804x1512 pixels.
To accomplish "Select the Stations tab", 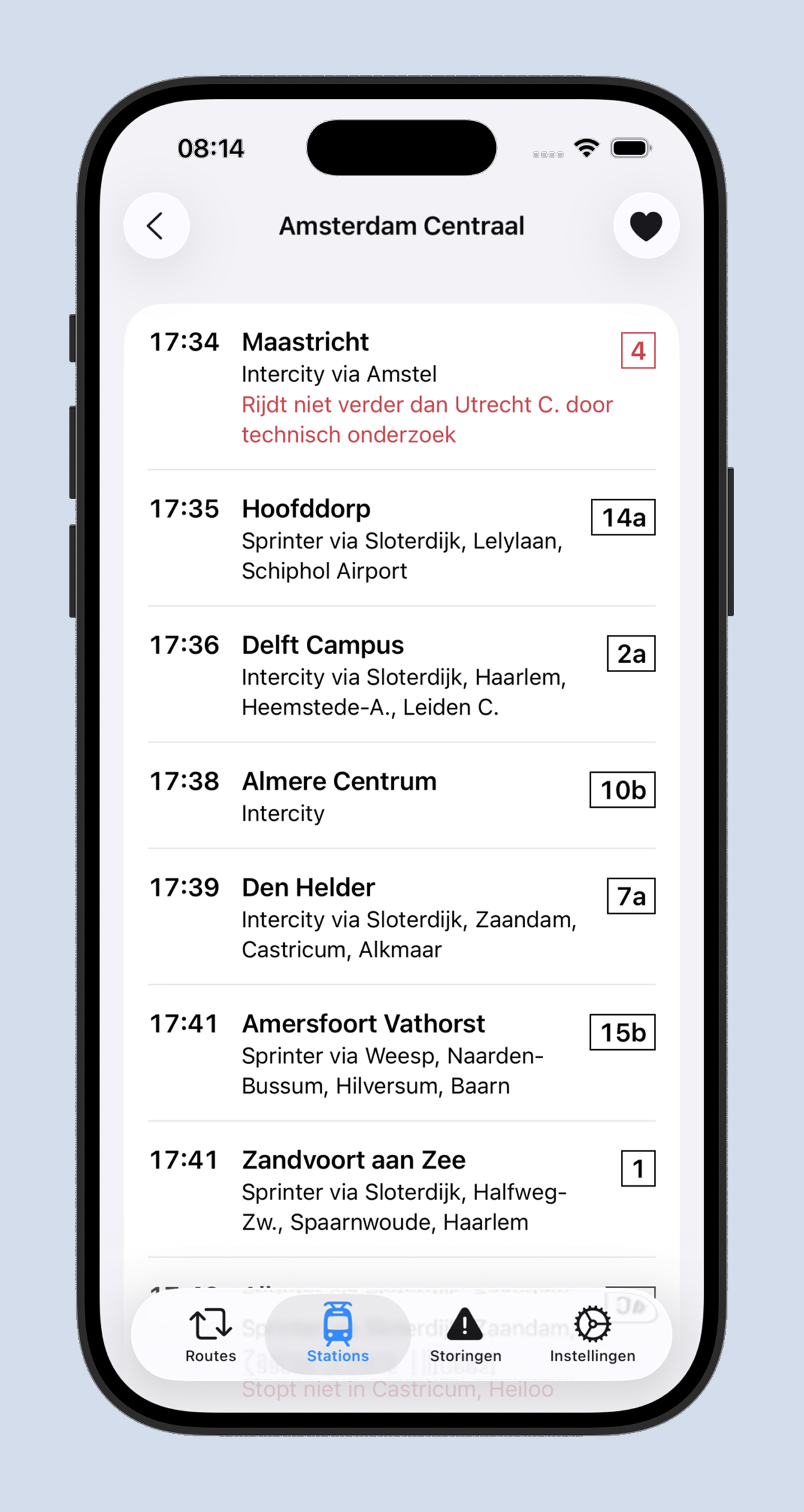I will tap(337, 1335).
